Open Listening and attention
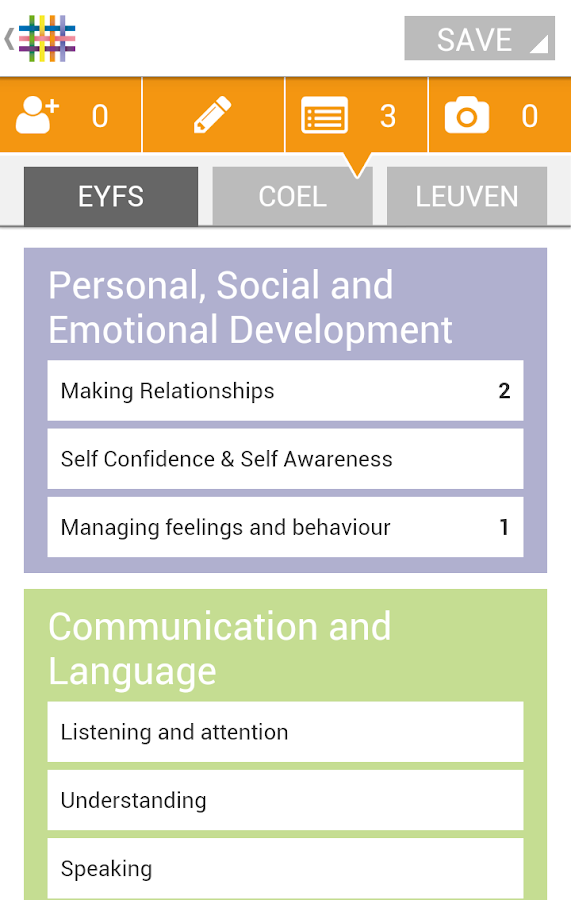The width and height of the screenshot is (571, 900). pyautogui.click(x=285, y=732)
